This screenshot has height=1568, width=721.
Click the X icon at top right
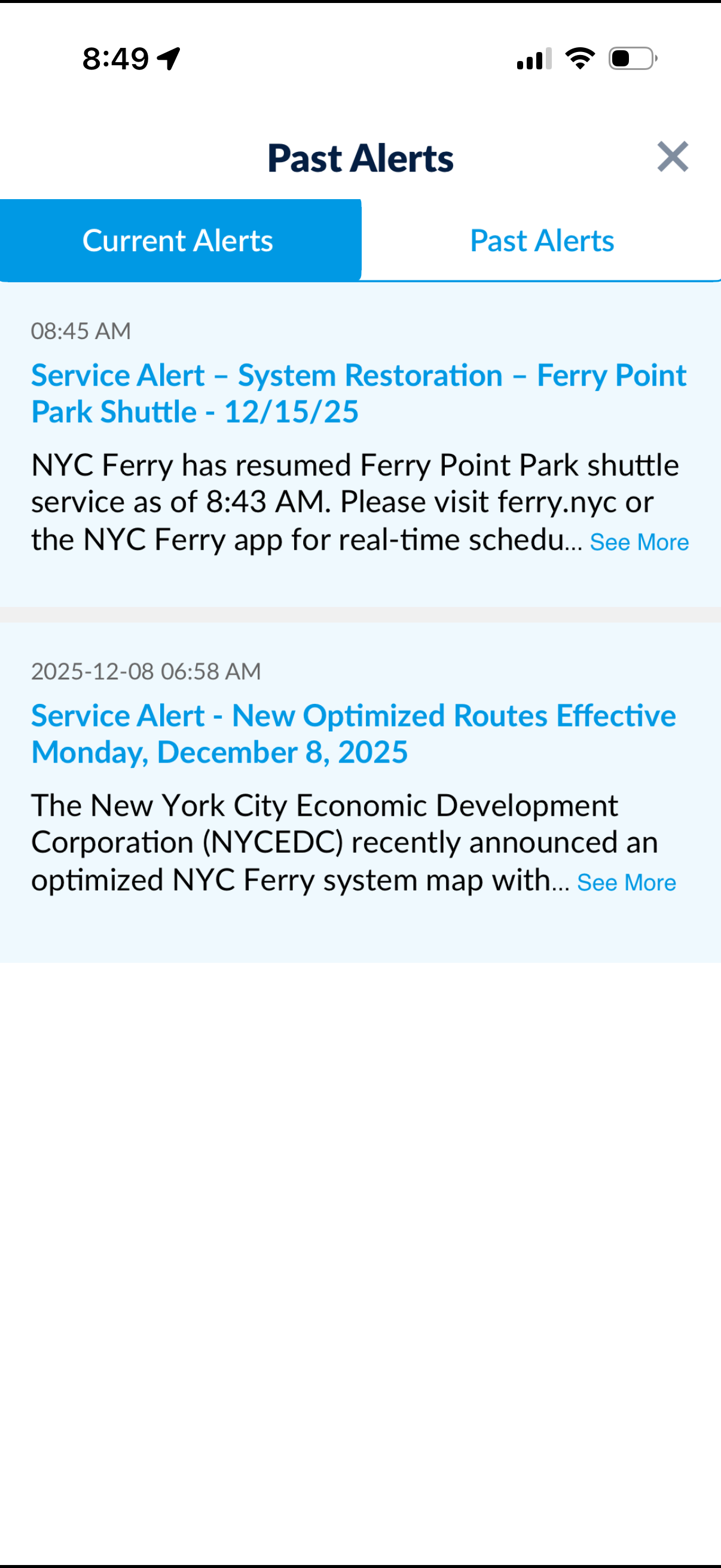[674, 157]
